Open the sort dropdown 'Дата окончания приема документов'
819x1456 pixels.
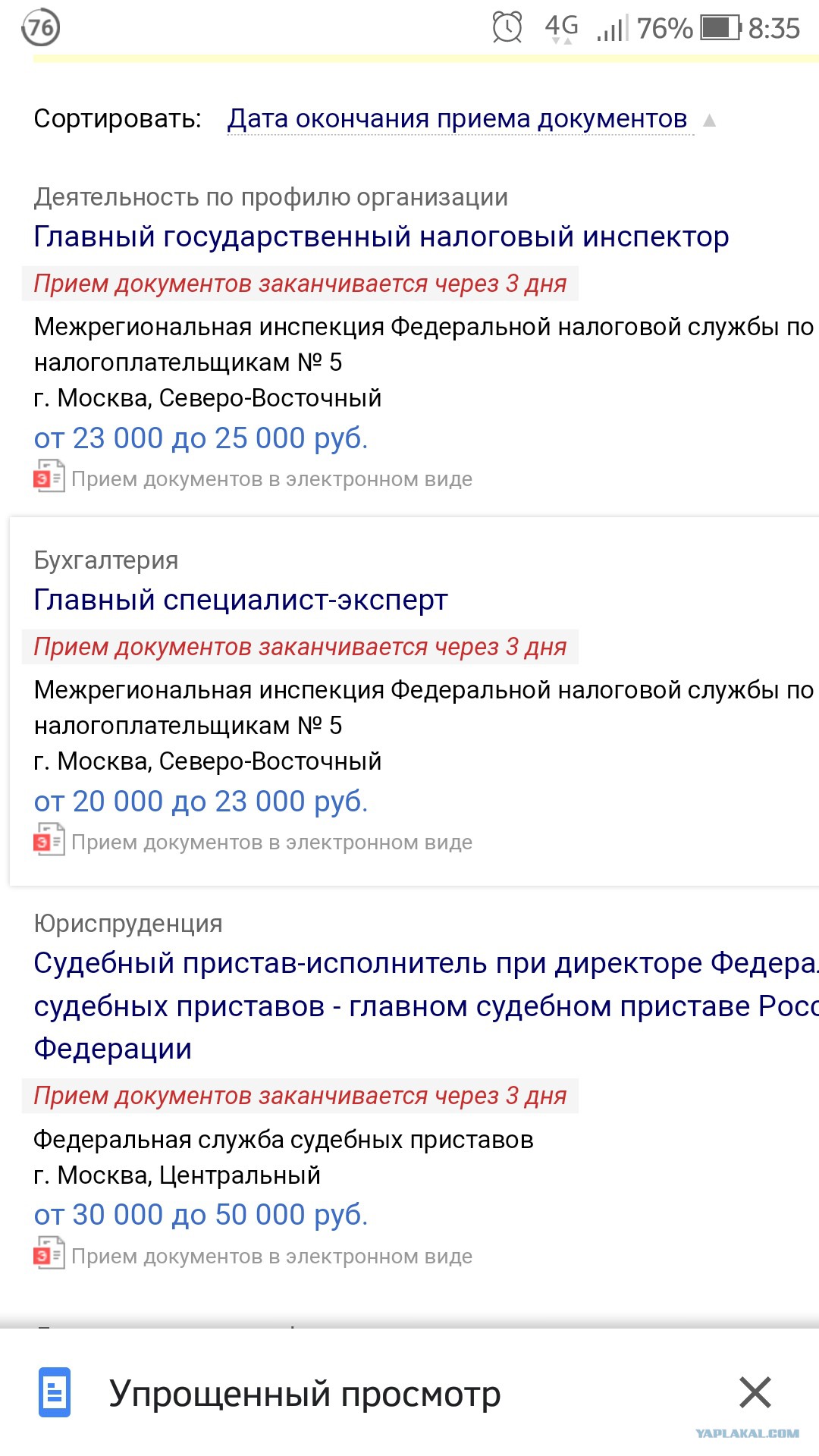[x=458, y=119]
